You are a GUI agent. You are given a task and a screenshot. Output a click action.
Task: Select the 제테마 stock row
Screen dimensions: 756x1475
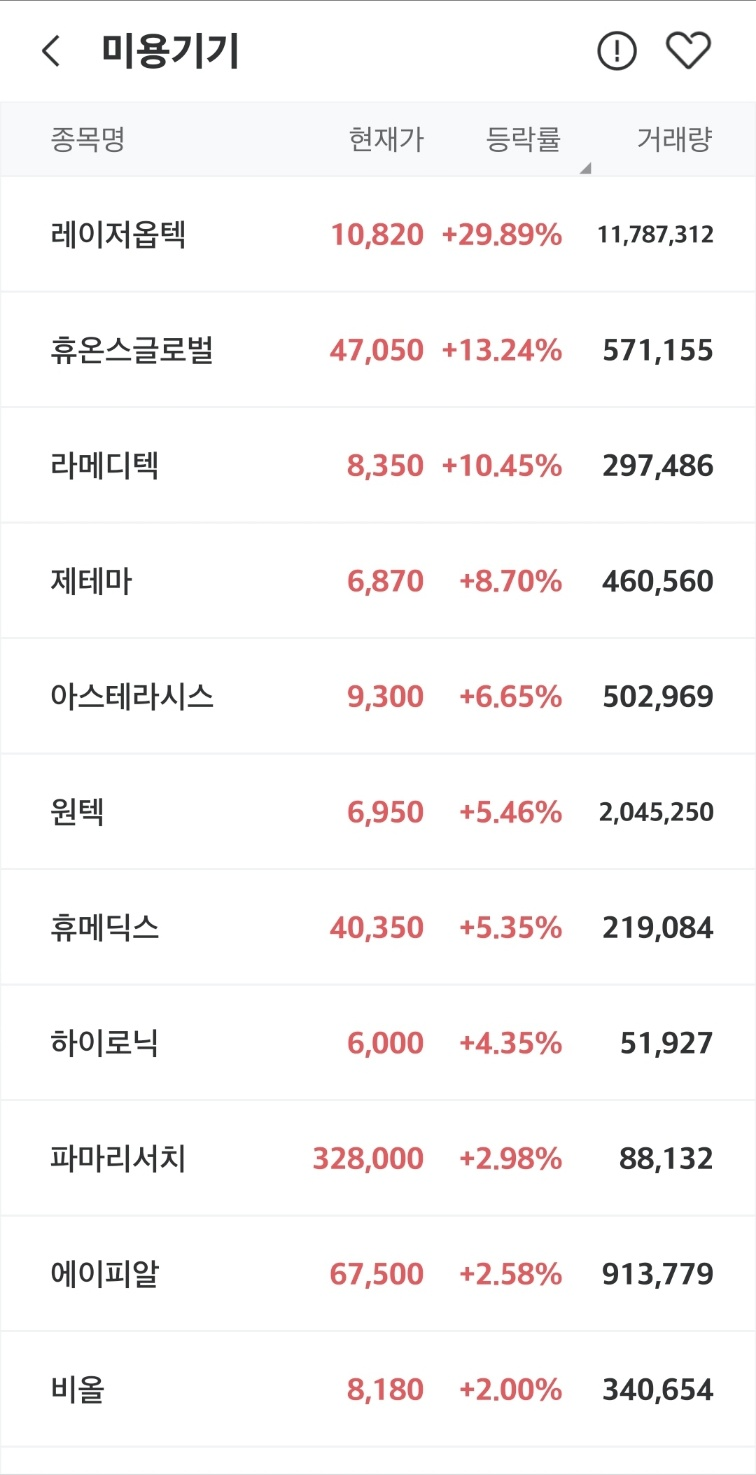[x=378, y=581]
